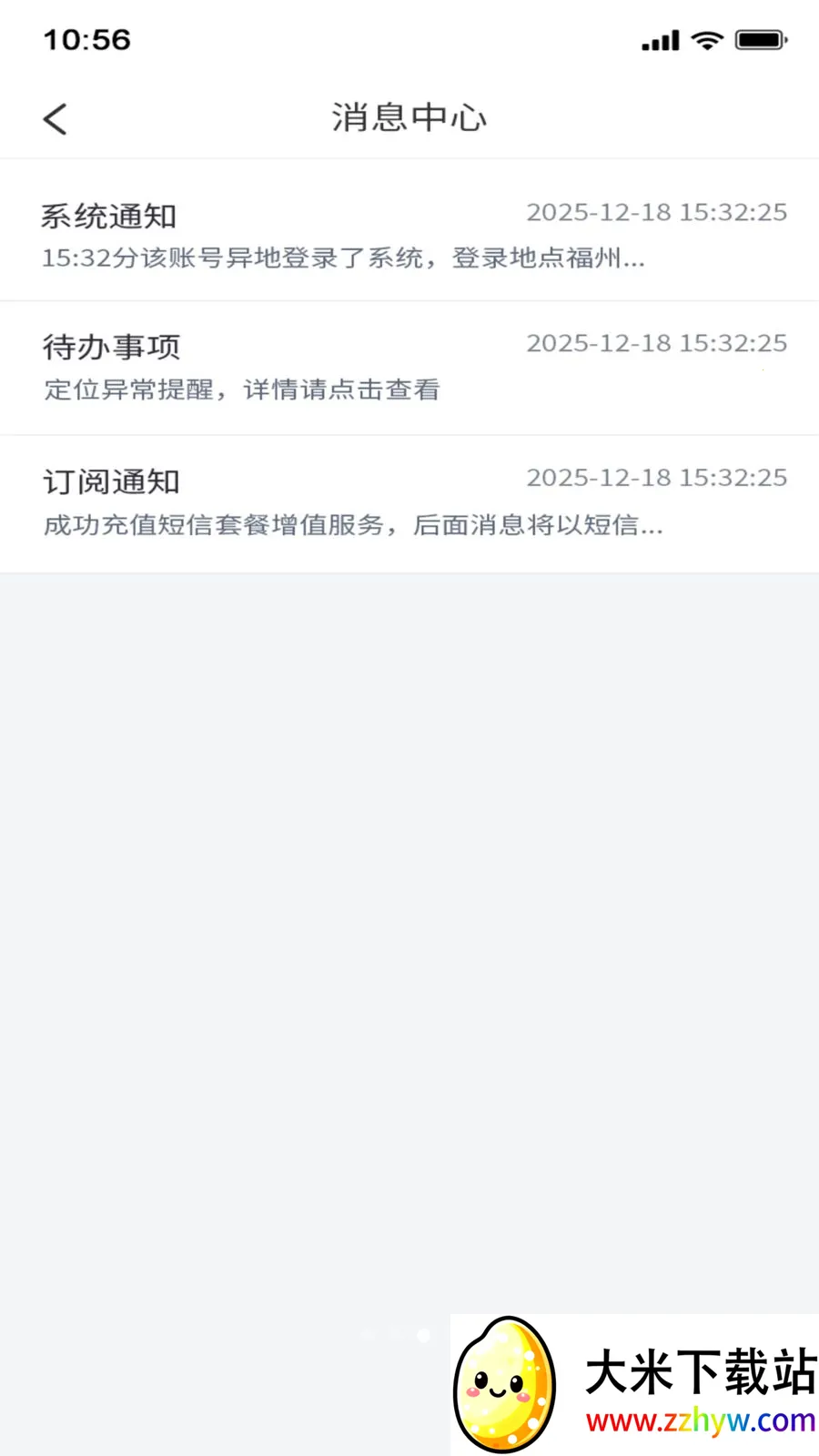The image size is (819, 1456).
Task: Tap the back arrow to leave 消息中心
Action: click(55, 118)
